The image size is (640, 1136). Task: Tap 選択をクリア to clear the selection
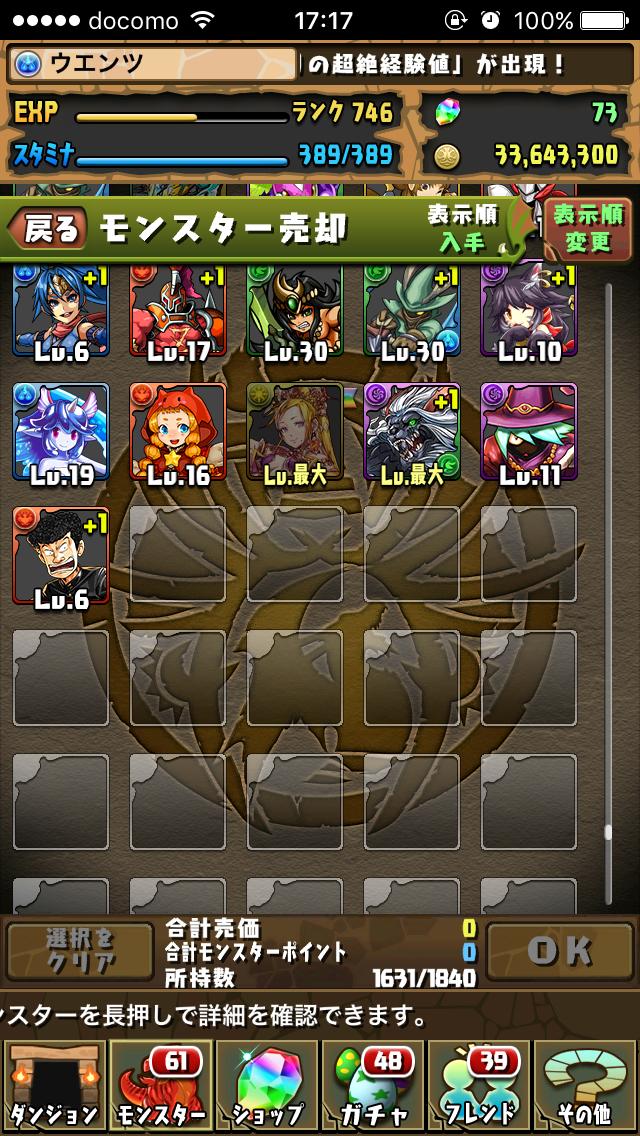coord(80,951)
